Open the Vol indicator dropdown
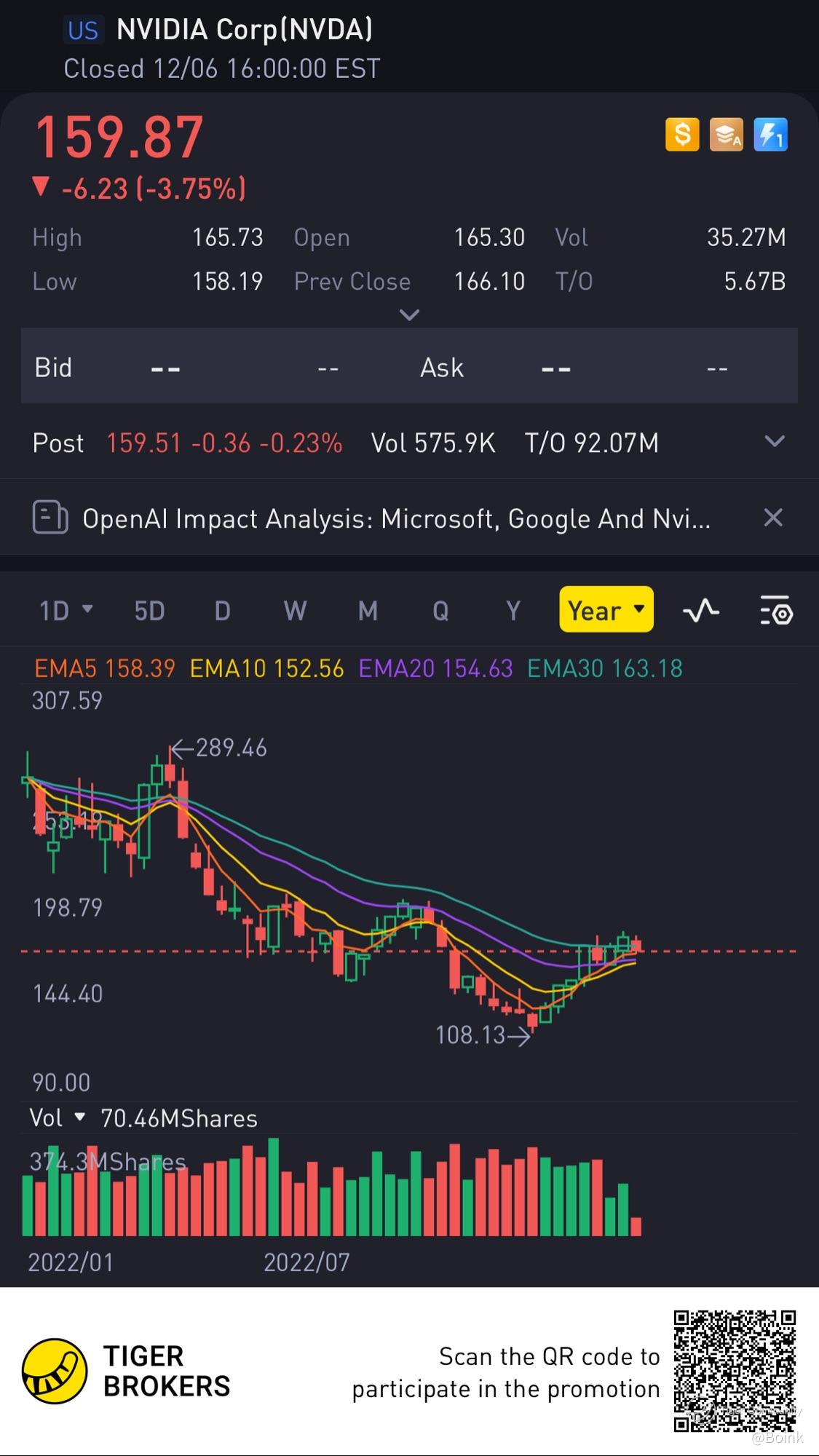819x1456 pixels. (x=58, y=1117)
